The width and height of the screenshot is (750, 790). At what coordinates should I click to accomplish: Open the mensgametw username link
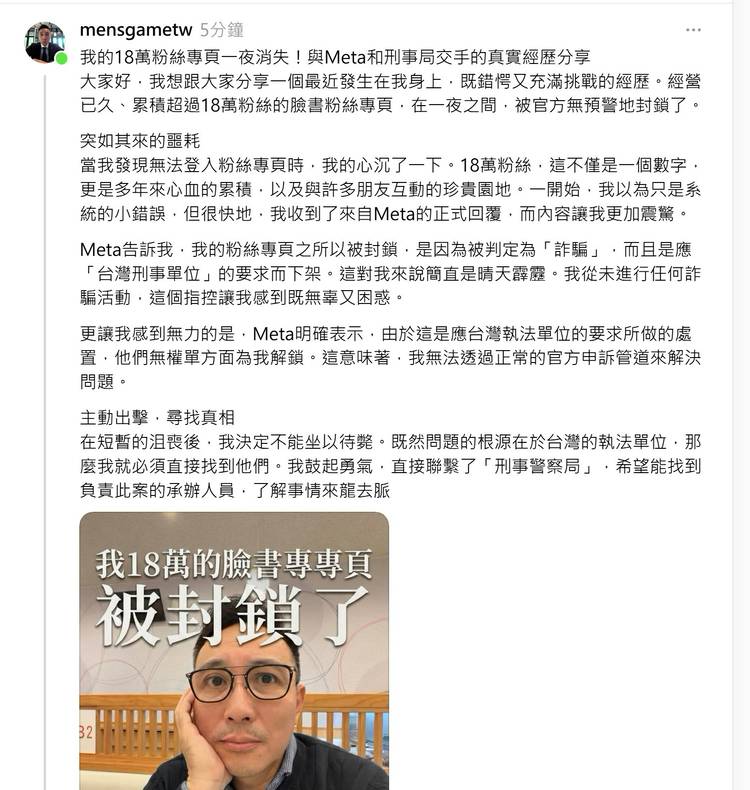tap(135, 30)
